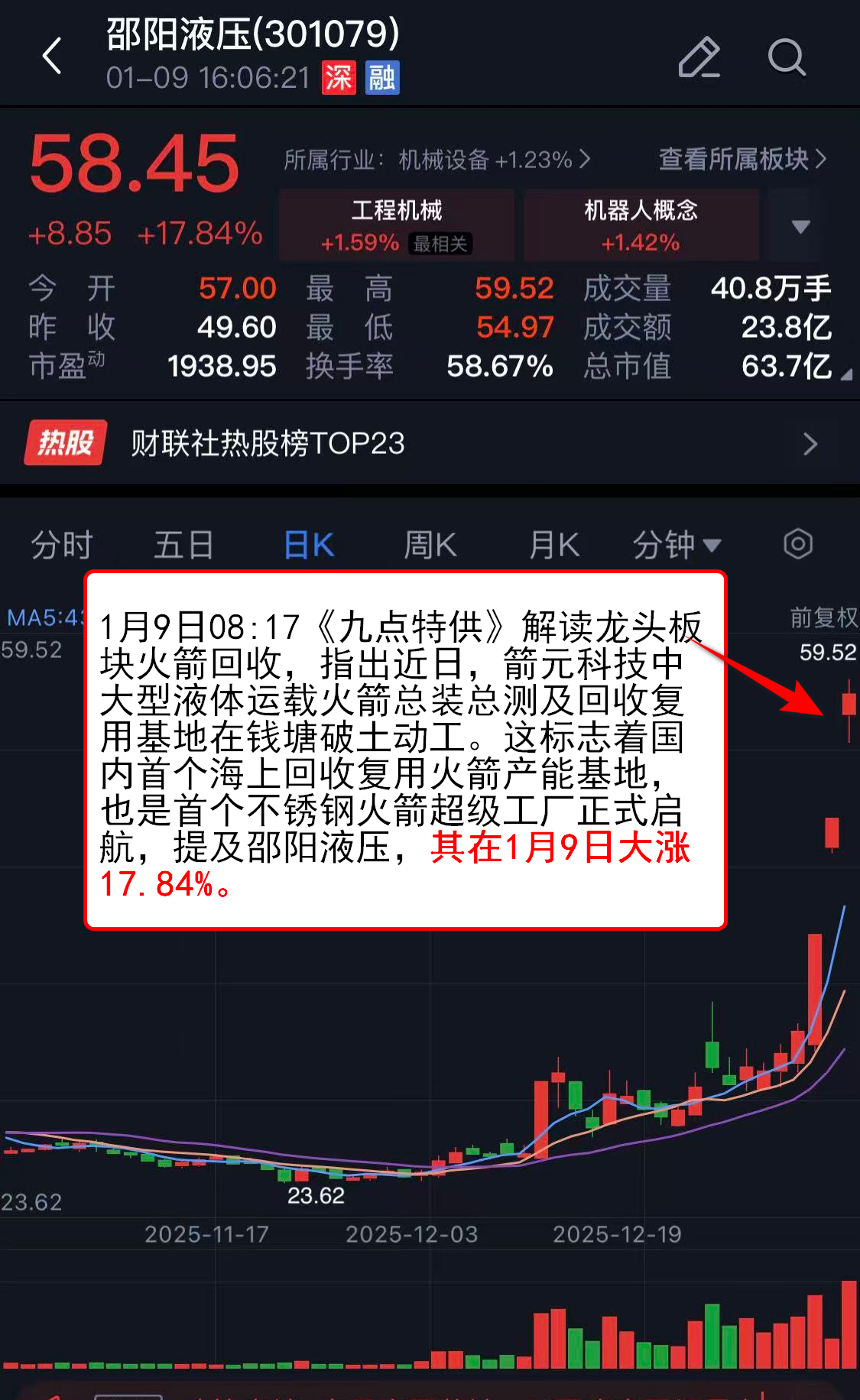Screen dimensions: 860x1400
Task: Open the stock search magnifier
Action: click(786, 57)
